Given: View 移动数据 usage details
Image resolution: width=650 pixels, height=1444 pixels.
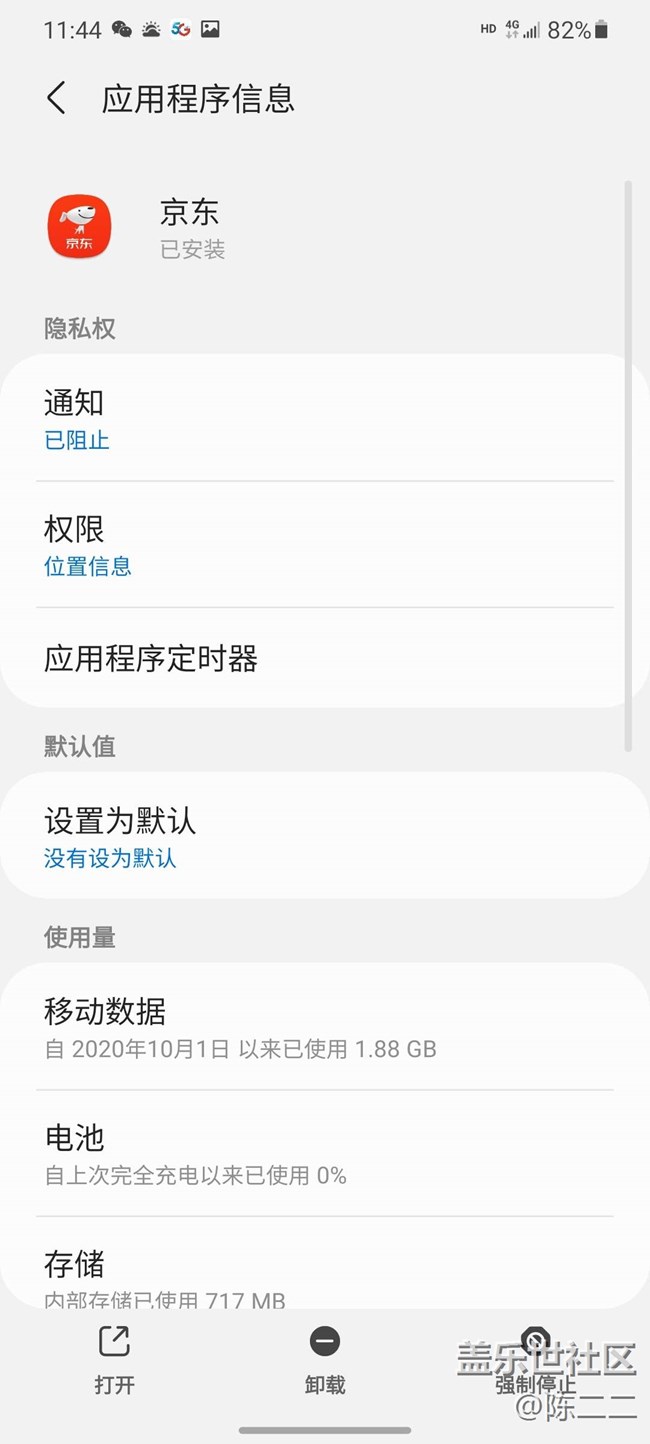Looking at the screenshot, I should 325,1027.
